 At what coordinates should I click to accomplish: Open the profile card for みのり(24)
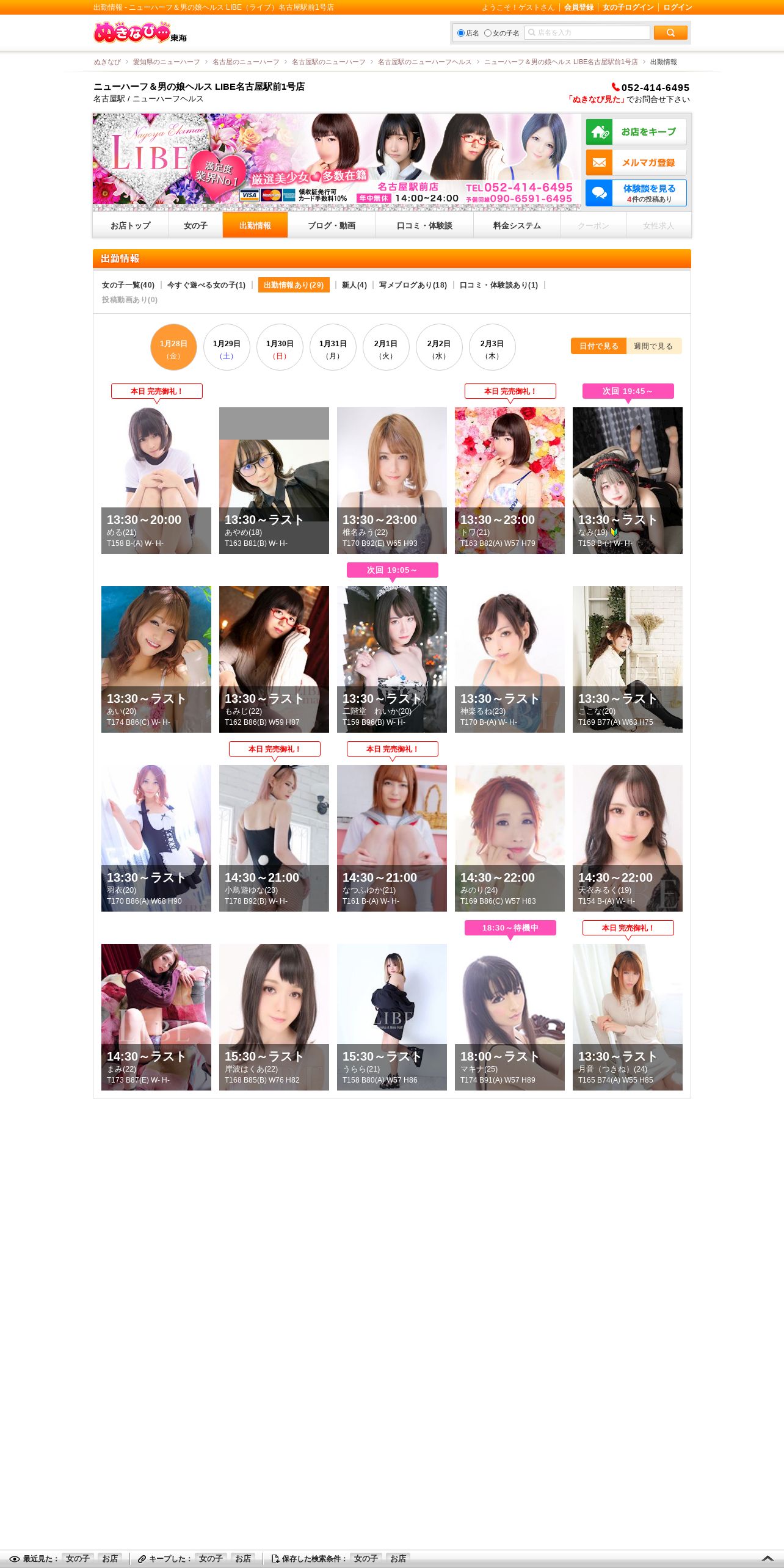click(x=510, y=838)
